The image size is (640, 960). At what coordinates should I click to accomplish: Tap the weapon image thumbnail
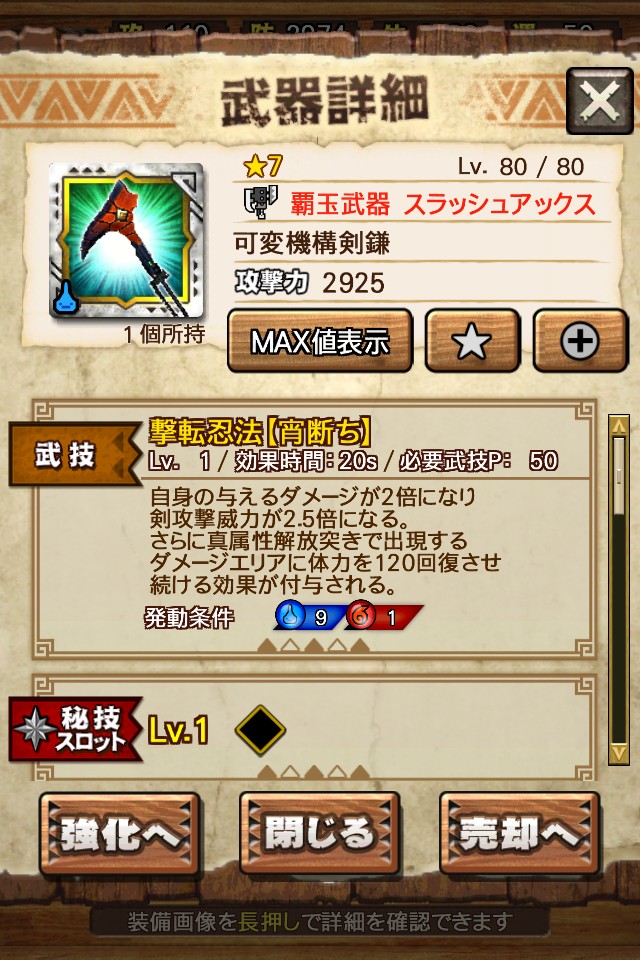point(126,240)
